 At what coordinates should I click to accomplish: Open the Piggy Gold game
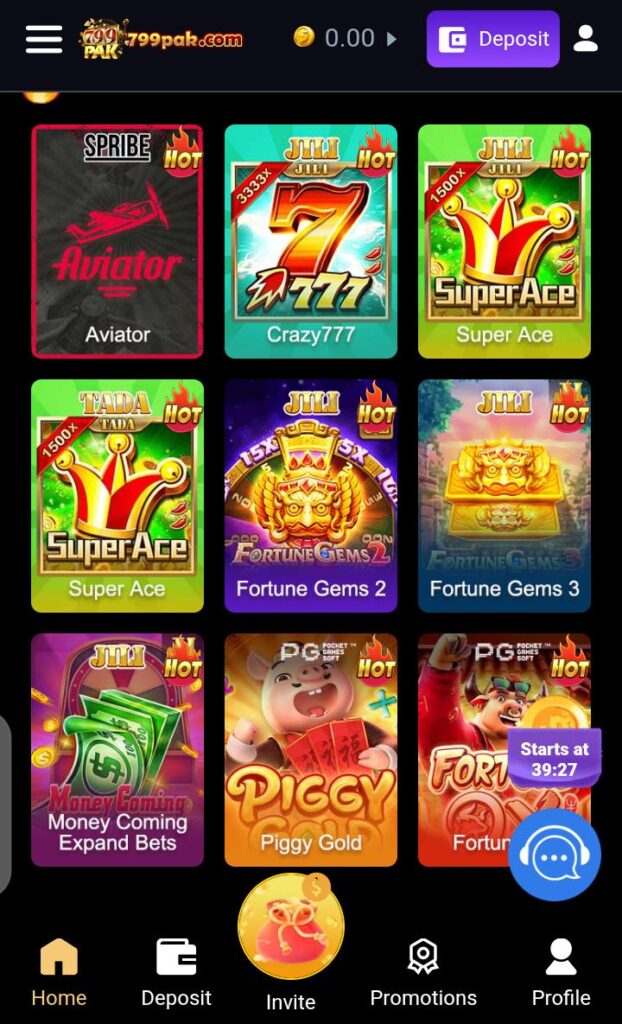coord(310,749)
